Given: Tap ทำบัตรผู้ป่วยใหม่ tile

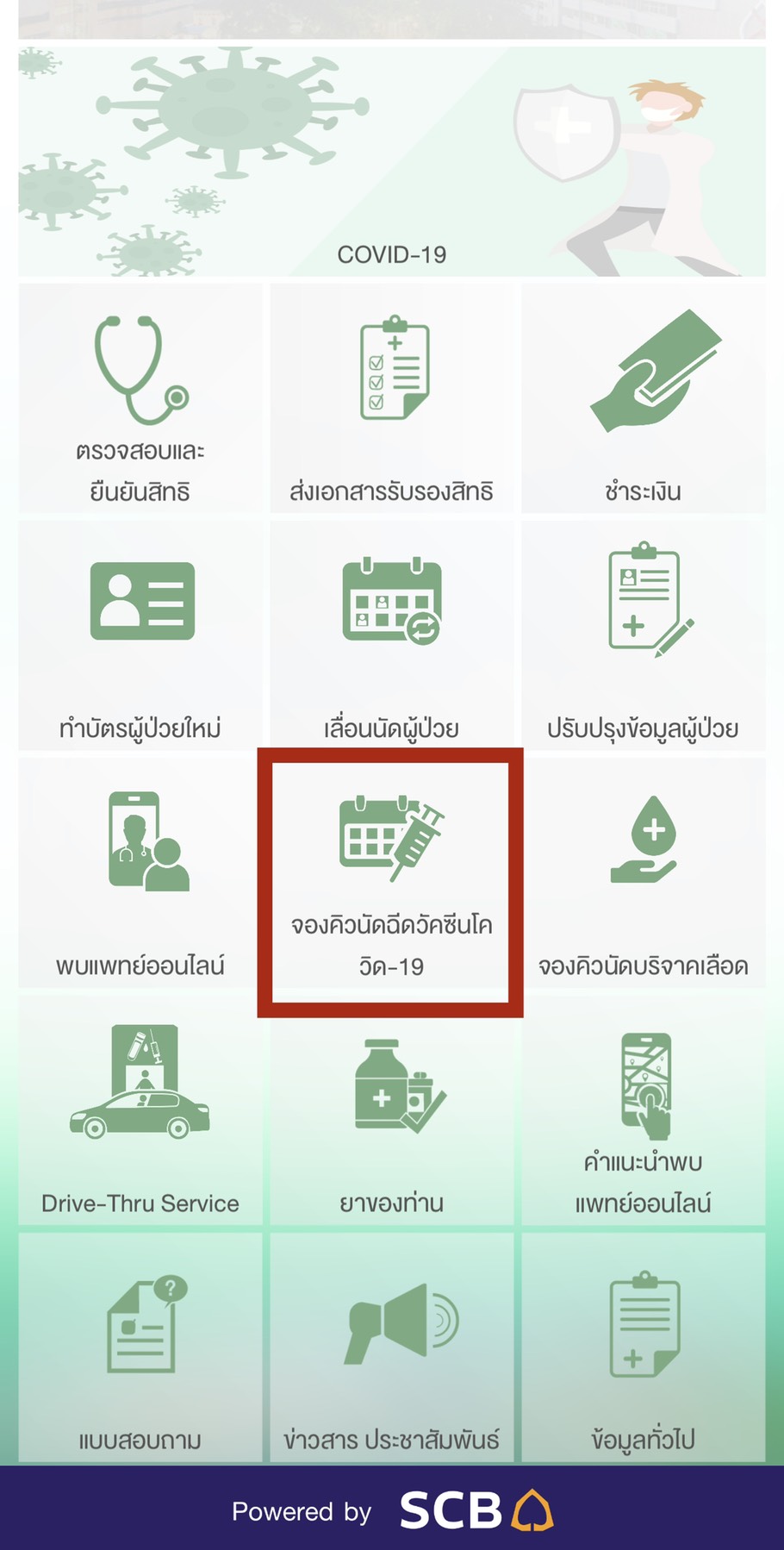Looking at the screenshot, I should point(140,635).
